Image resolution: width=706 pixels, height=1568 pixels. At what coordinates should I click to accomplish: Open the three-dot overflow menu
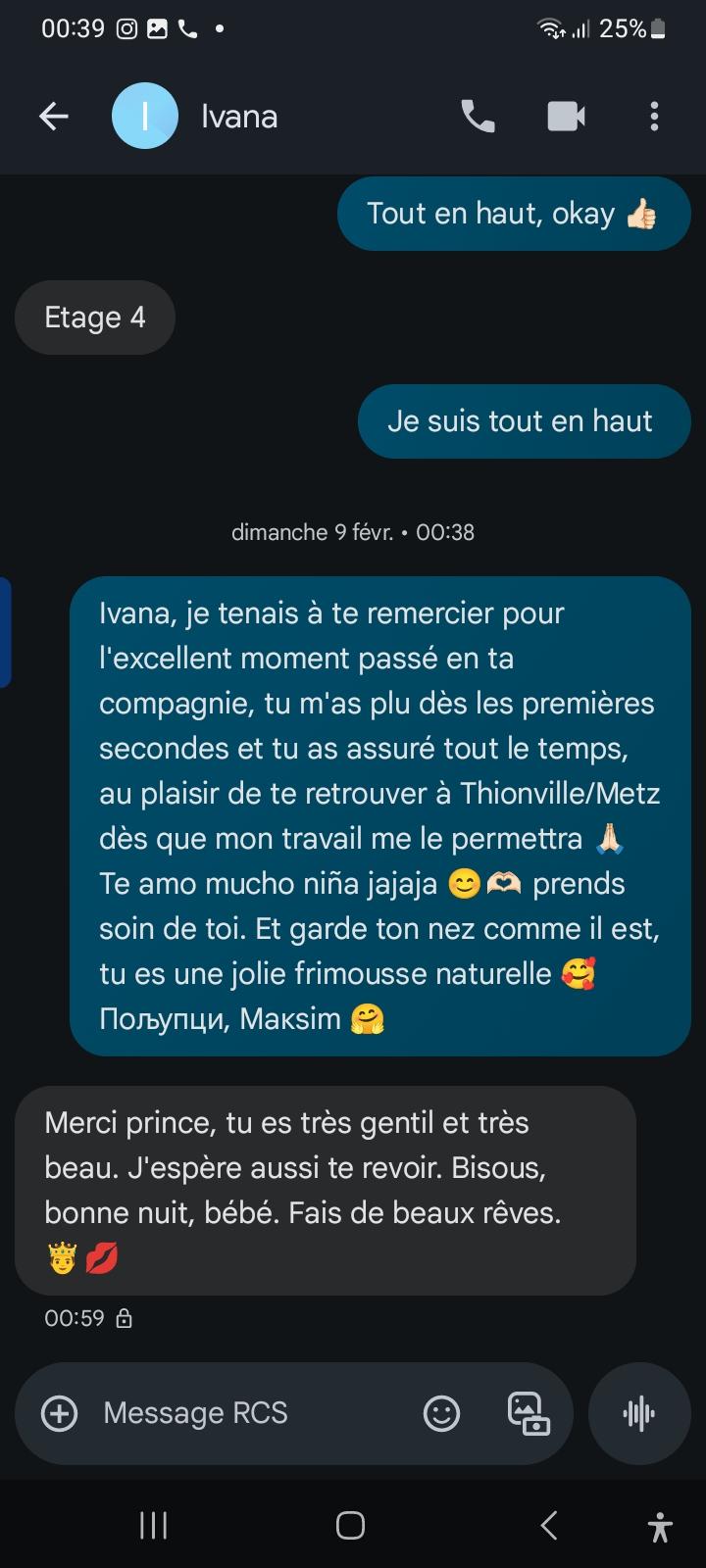[x=654, y=117]
